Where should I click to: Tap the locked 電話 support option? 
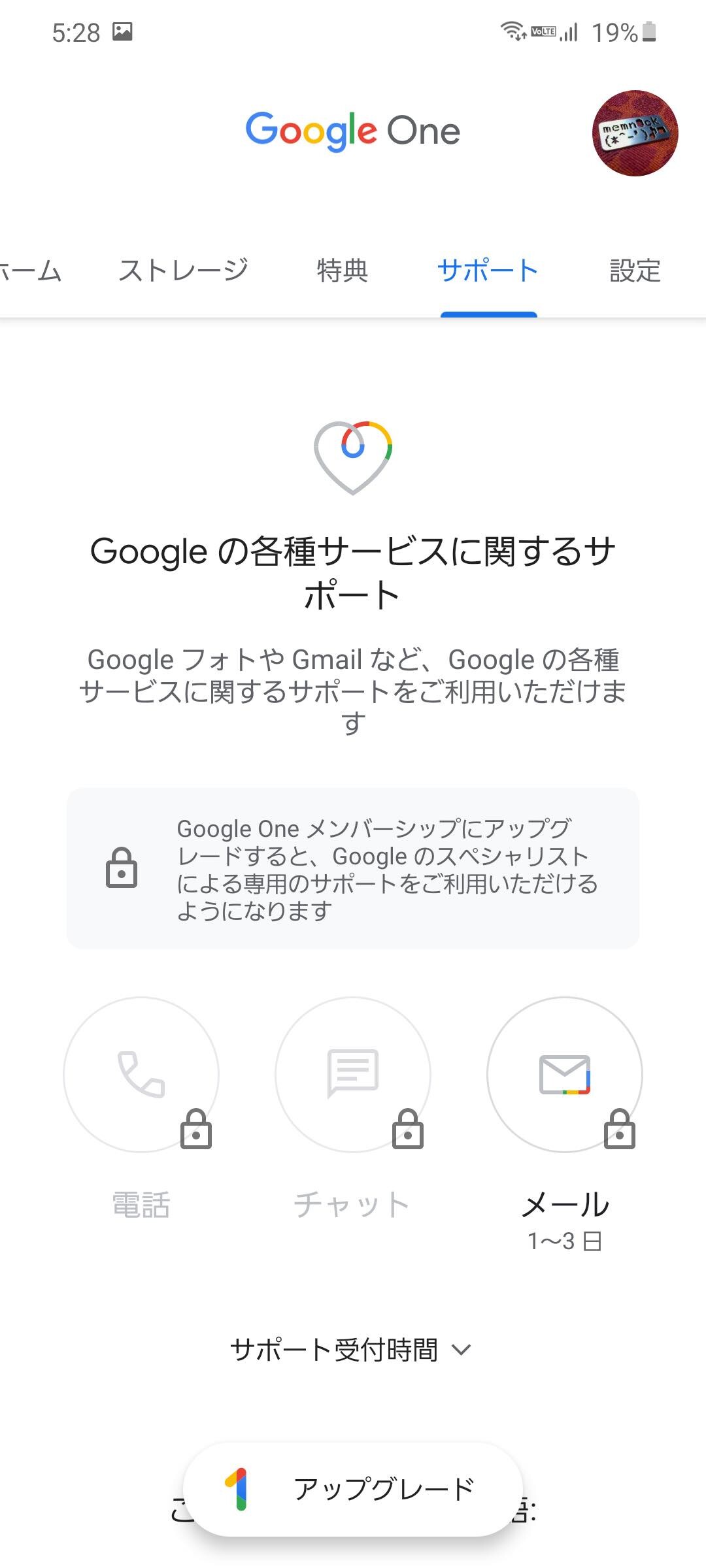(x=141, y=1075)
